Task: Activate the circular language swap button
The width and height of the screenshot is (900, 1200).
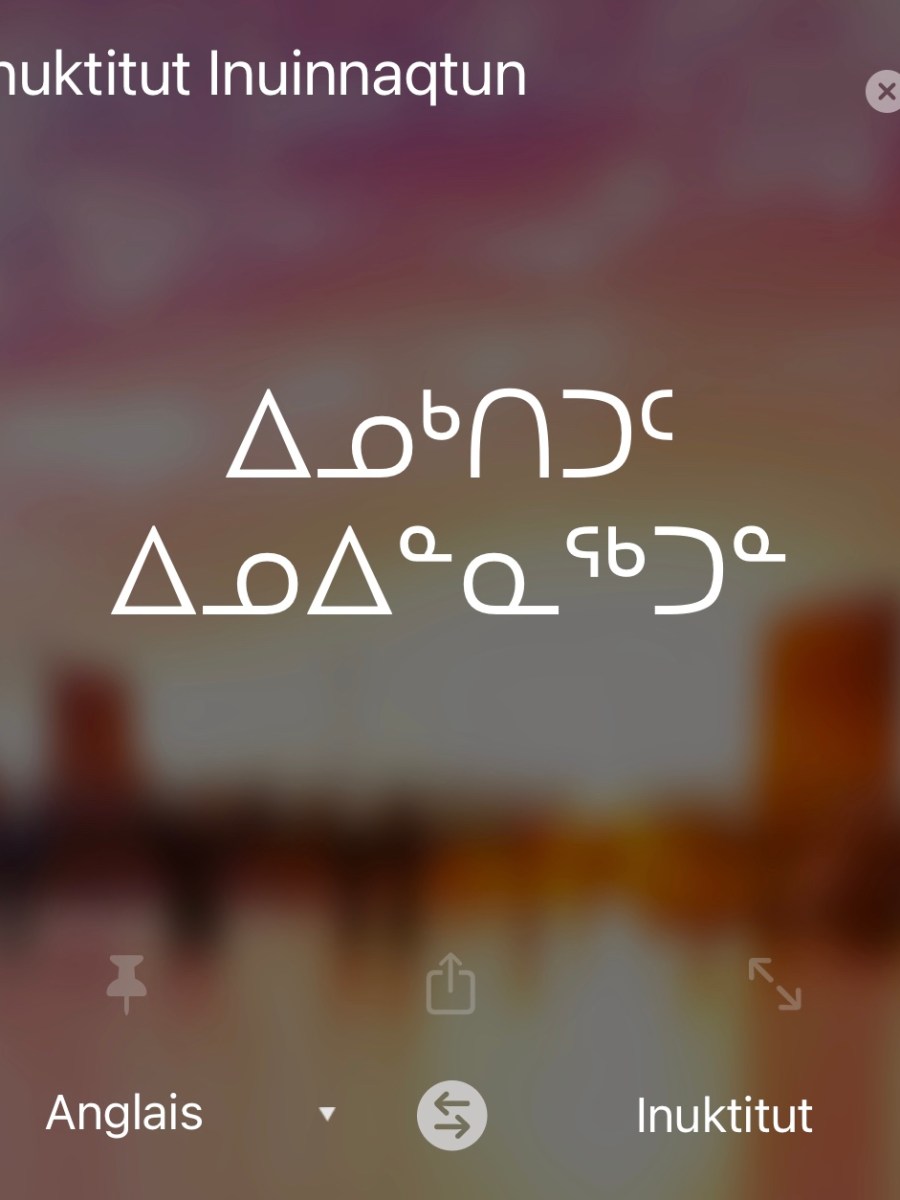Action: click(450, 1115)
